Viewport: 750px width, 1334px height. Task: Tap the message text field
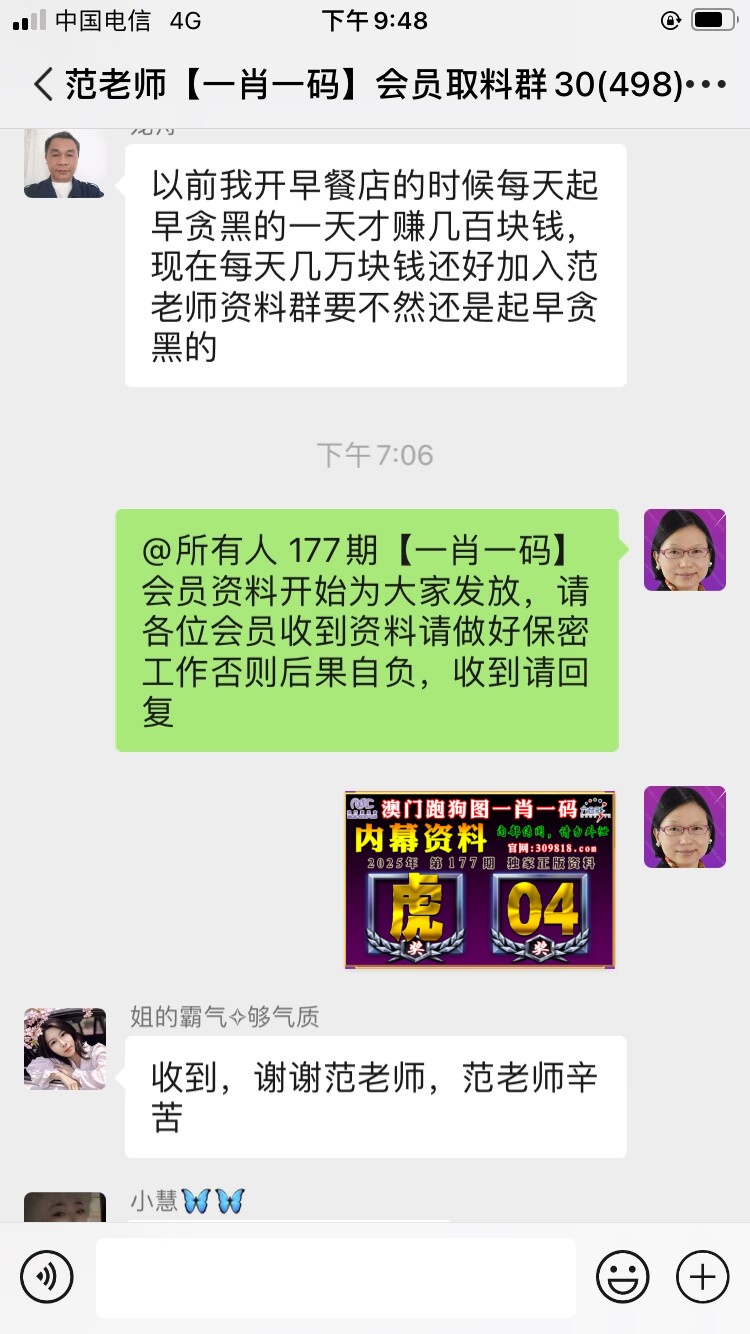click(x=335, y=1277)
